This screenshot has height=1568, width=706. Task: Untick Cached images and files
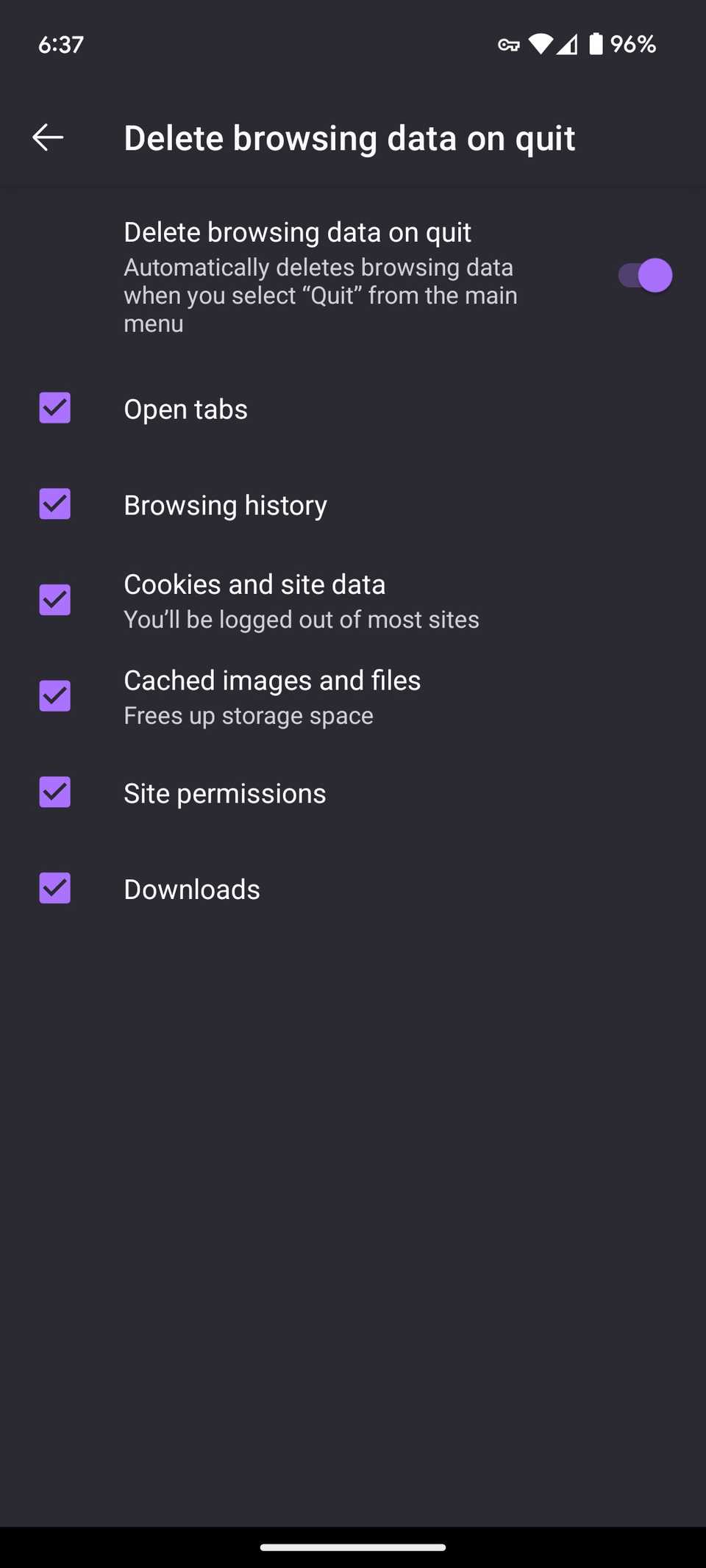[55, 696]
